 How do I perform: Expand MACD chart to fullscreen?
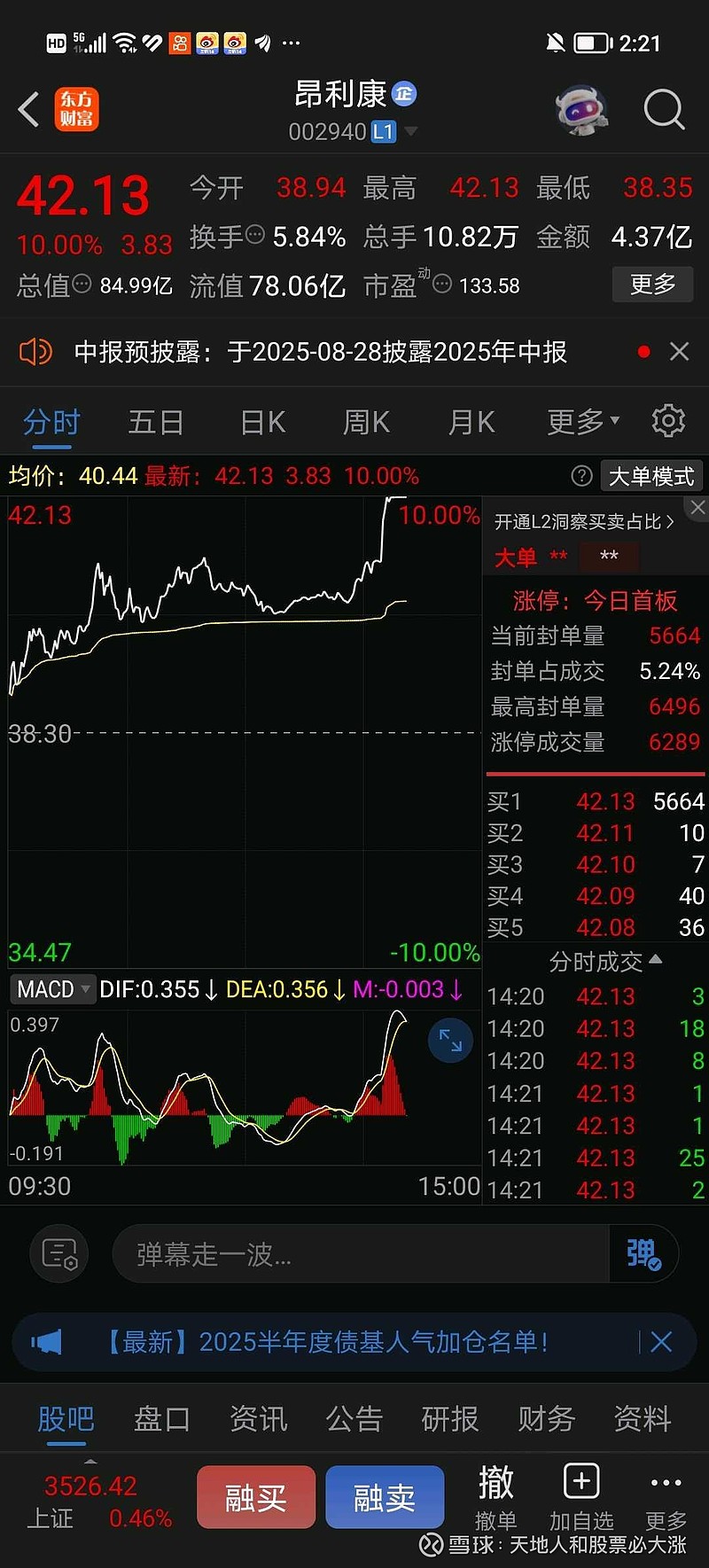pyautogui.click(x=450, y=1041)
